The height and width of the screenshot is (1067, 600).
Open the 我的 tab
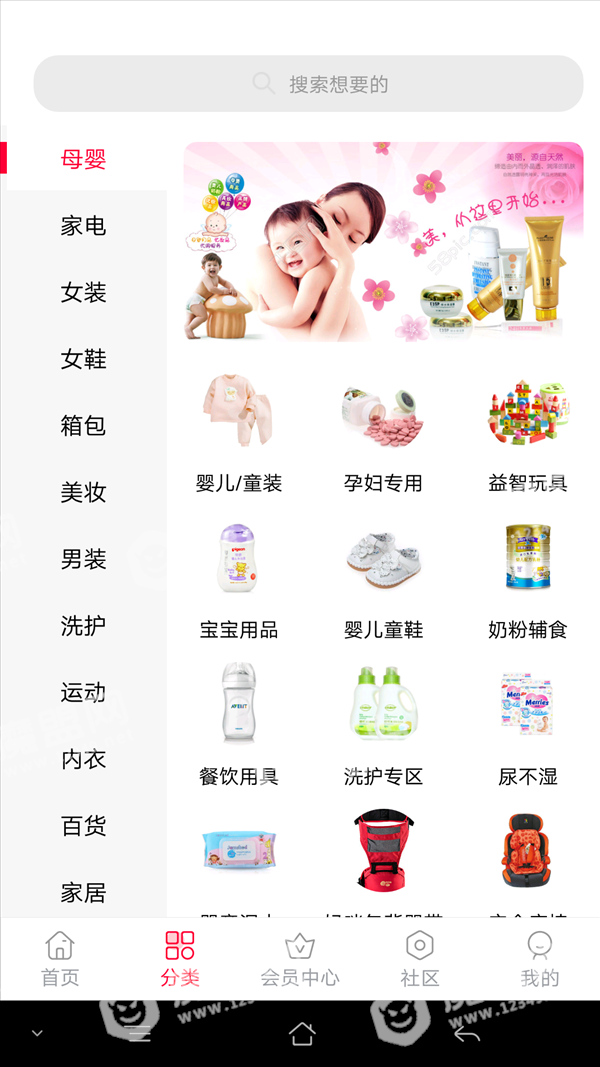coord(540,959)
